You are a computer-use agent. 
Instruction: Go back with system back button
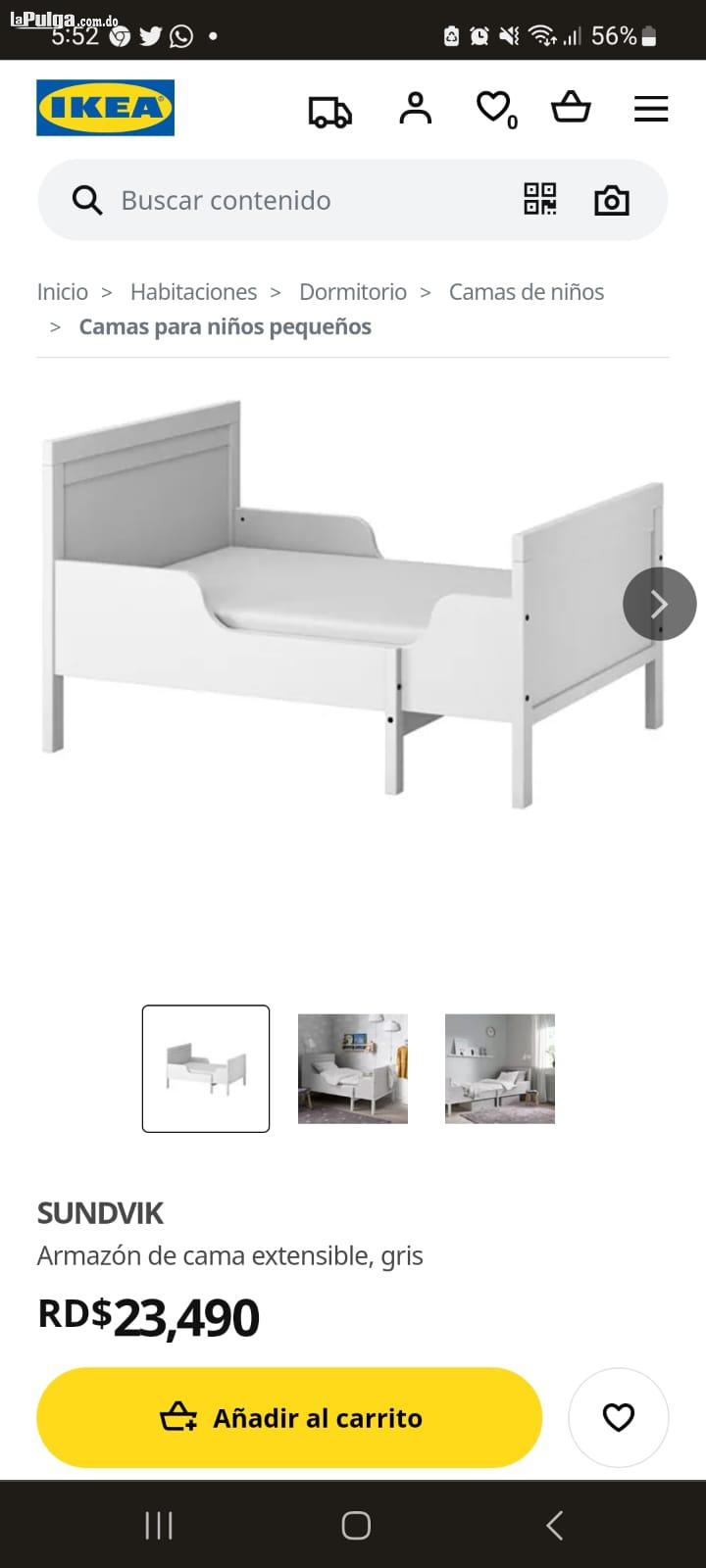coord(554,1525)
